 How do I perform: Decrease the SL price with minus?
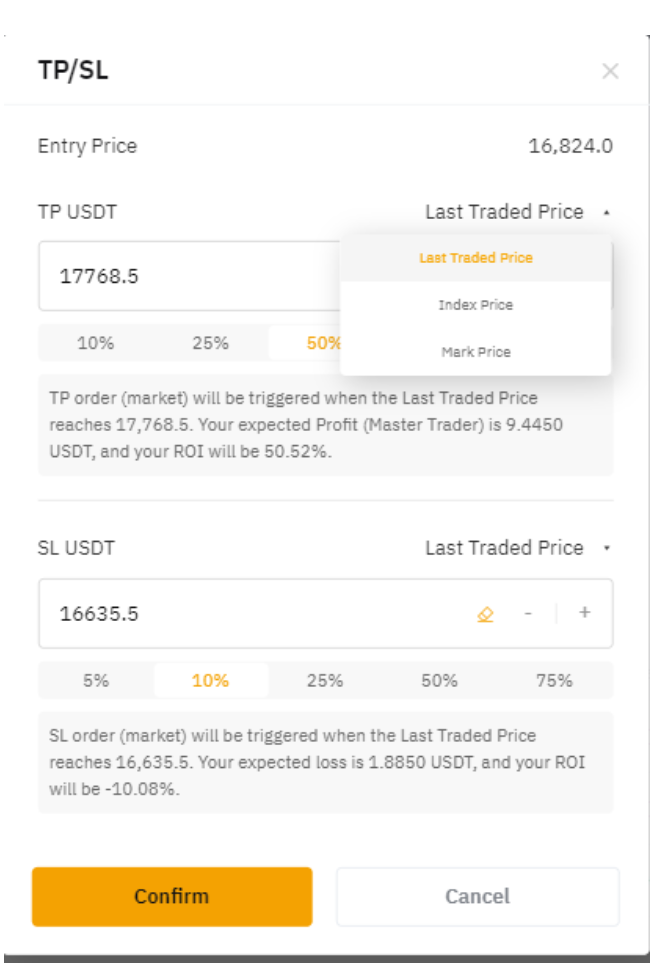click(528, 613)
